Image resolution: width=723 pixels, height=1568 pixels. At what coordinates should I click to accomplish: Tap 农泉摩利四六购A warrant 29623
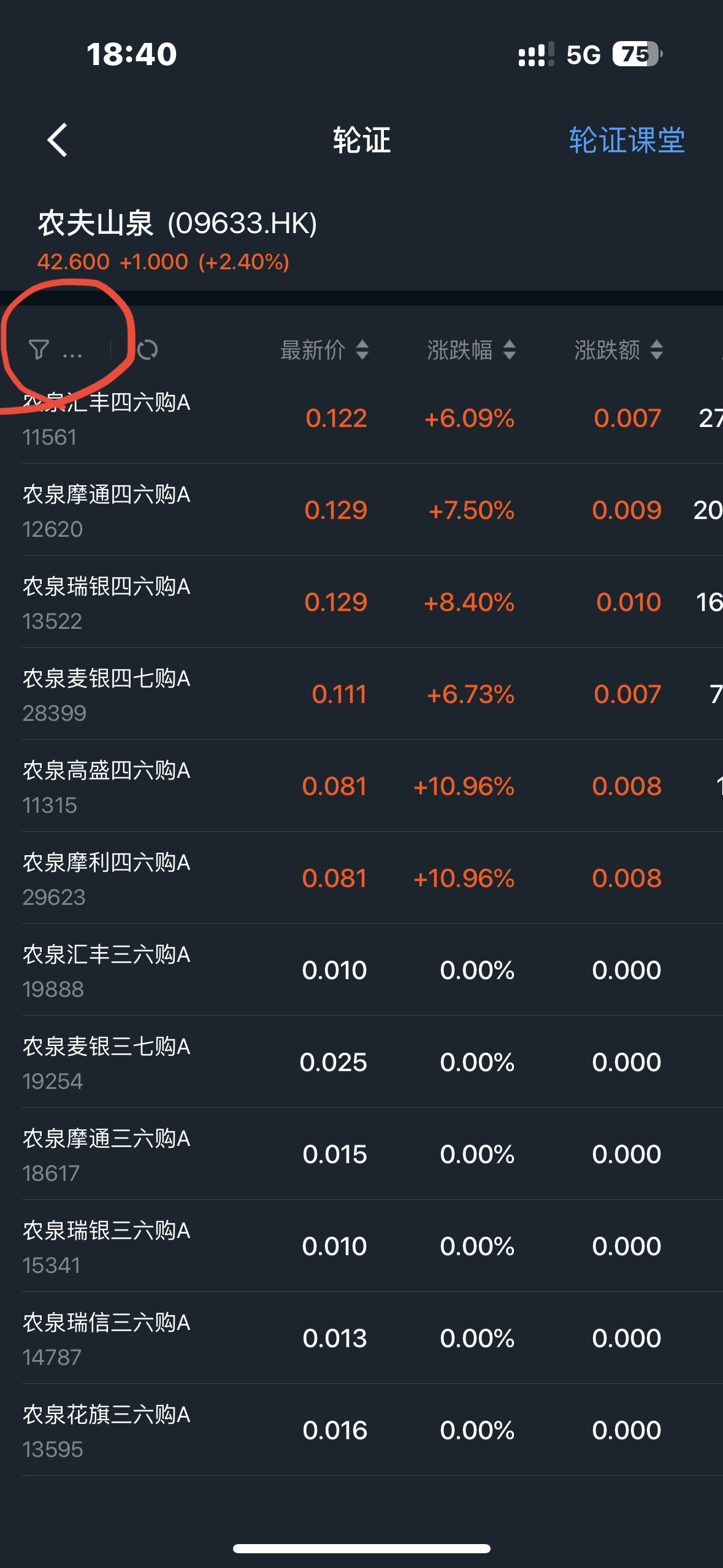point(107,878)
